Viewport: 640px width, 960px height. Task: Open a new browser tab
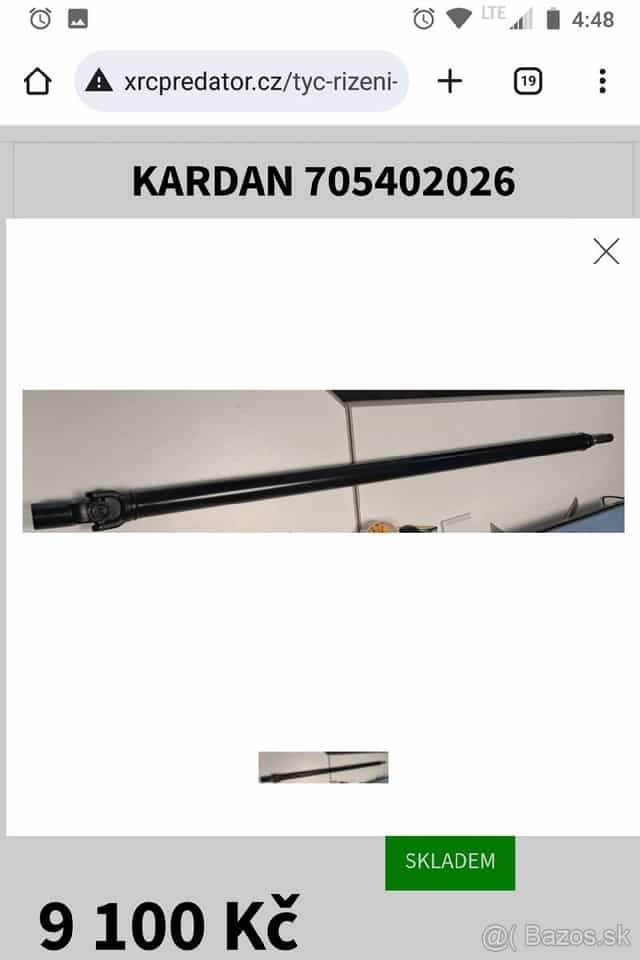(450, 81)
